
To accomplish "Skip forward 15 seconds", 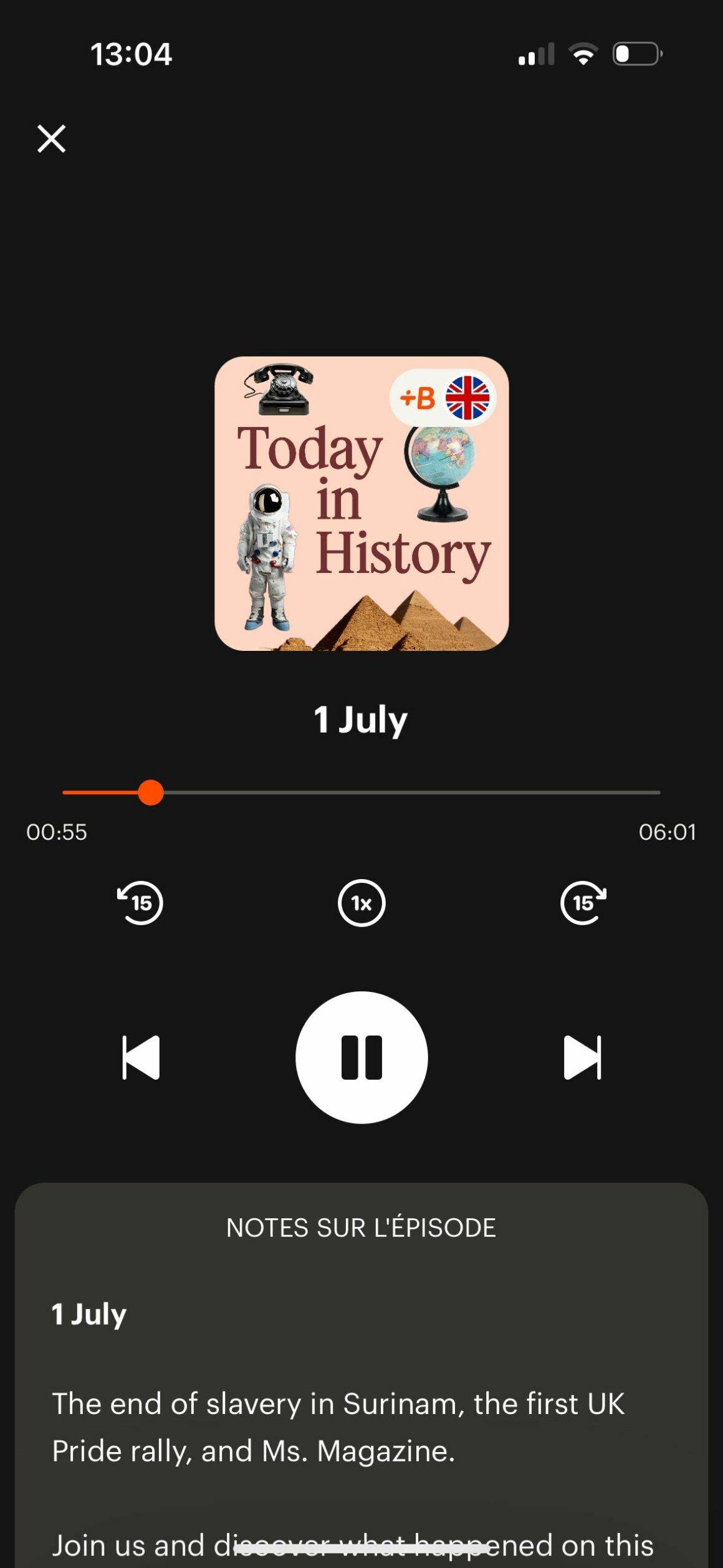I will point(583,903).
